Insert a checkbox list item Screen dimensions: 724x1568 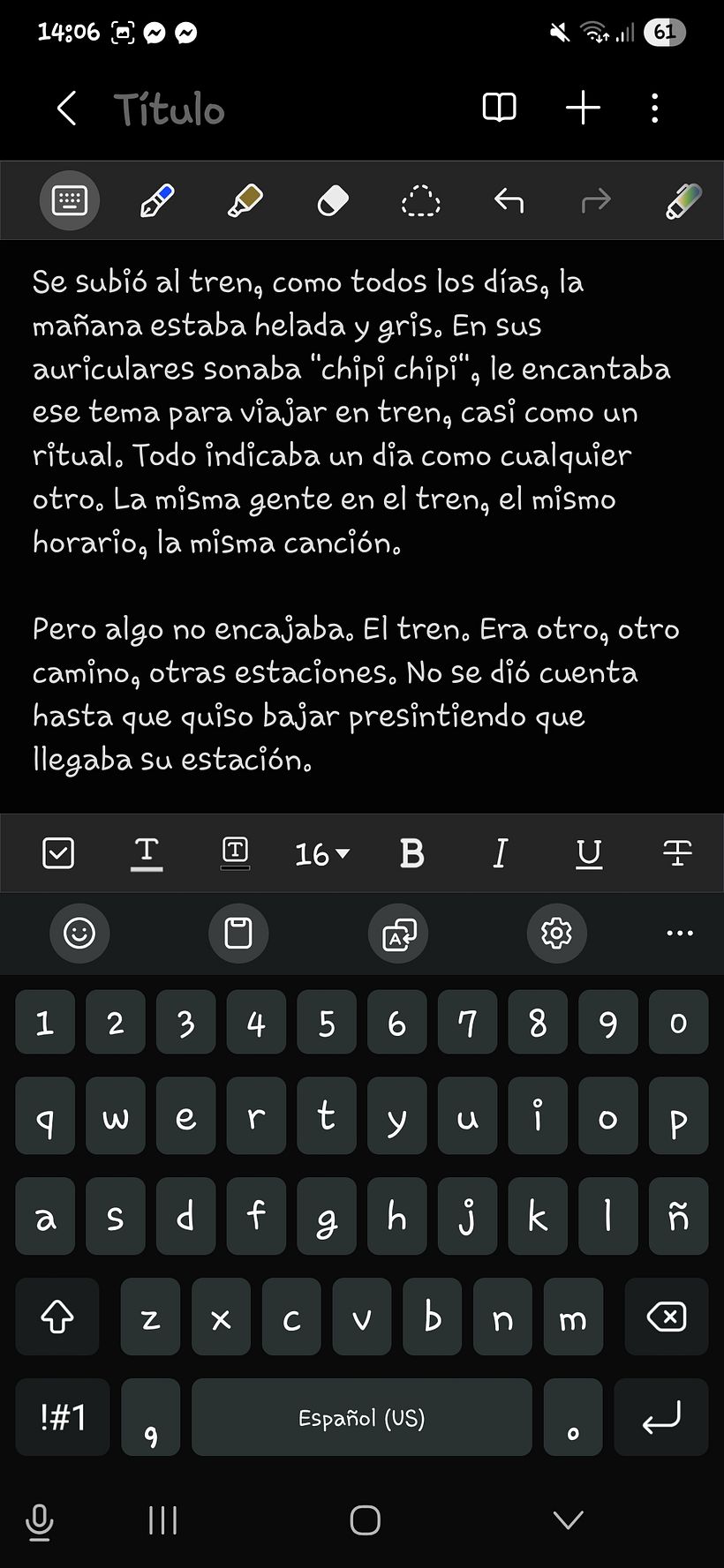tap(58, 853)
